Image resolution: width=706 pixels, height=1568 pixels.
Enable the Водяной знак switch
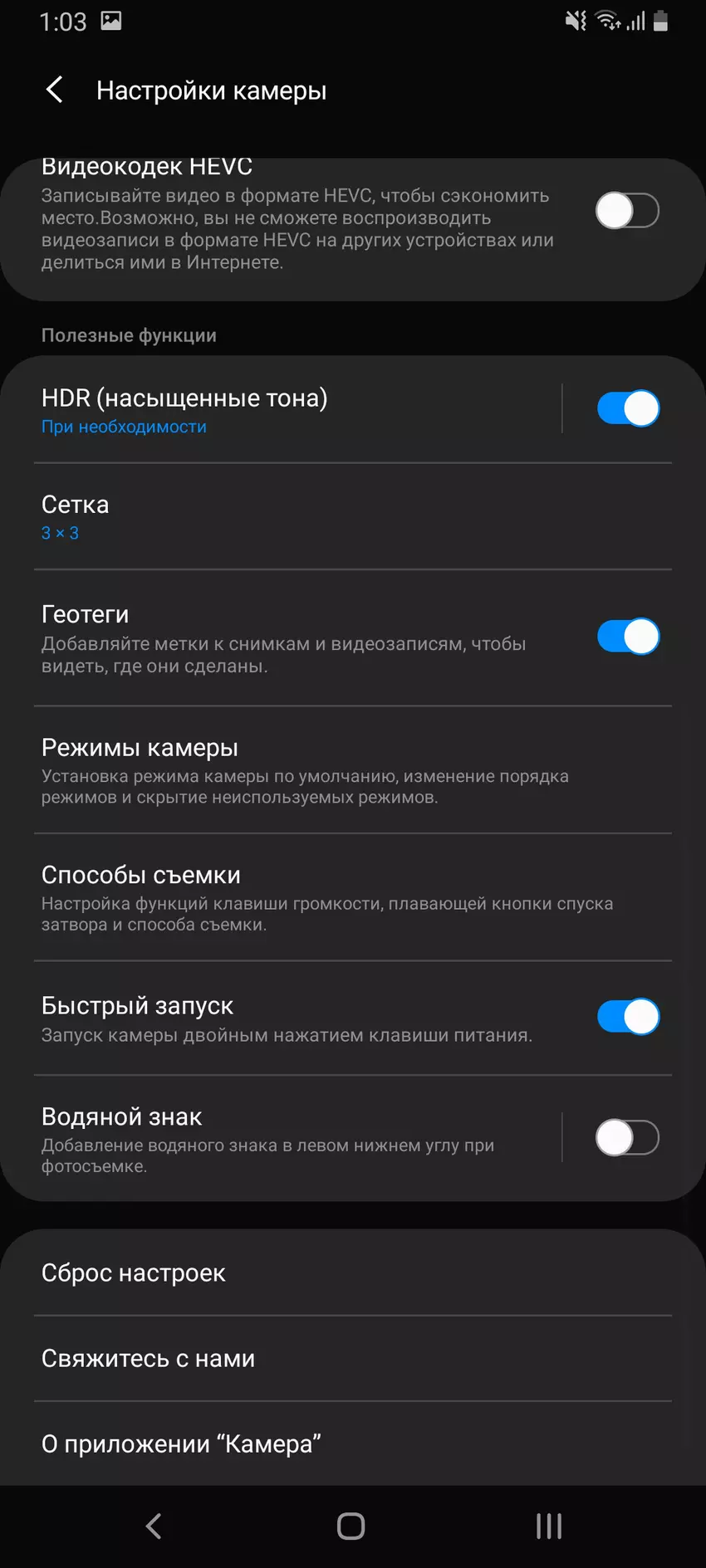pos(627,1137)
